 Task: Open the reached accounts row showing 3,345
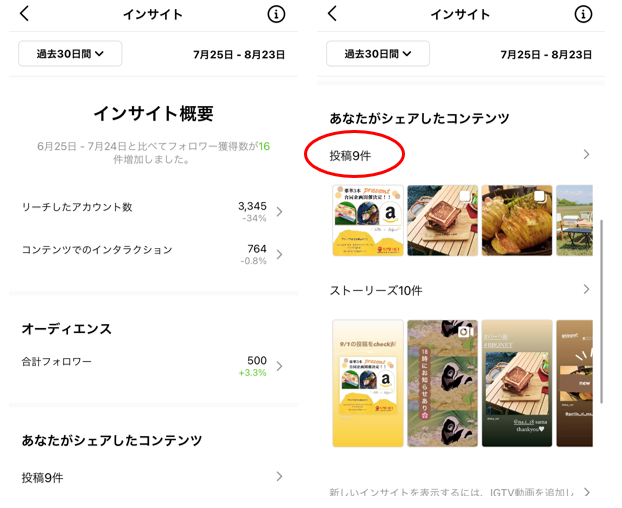click(x=150, y=211)
